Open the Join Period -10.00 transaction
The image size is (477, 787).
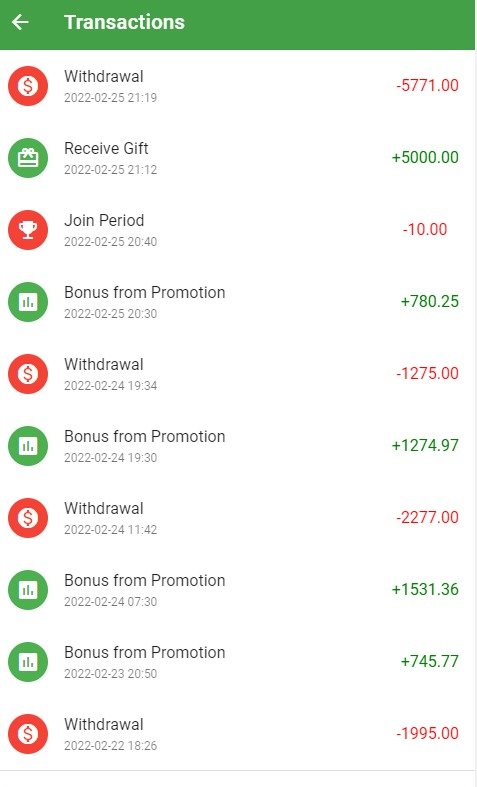(x=237, y=230)
